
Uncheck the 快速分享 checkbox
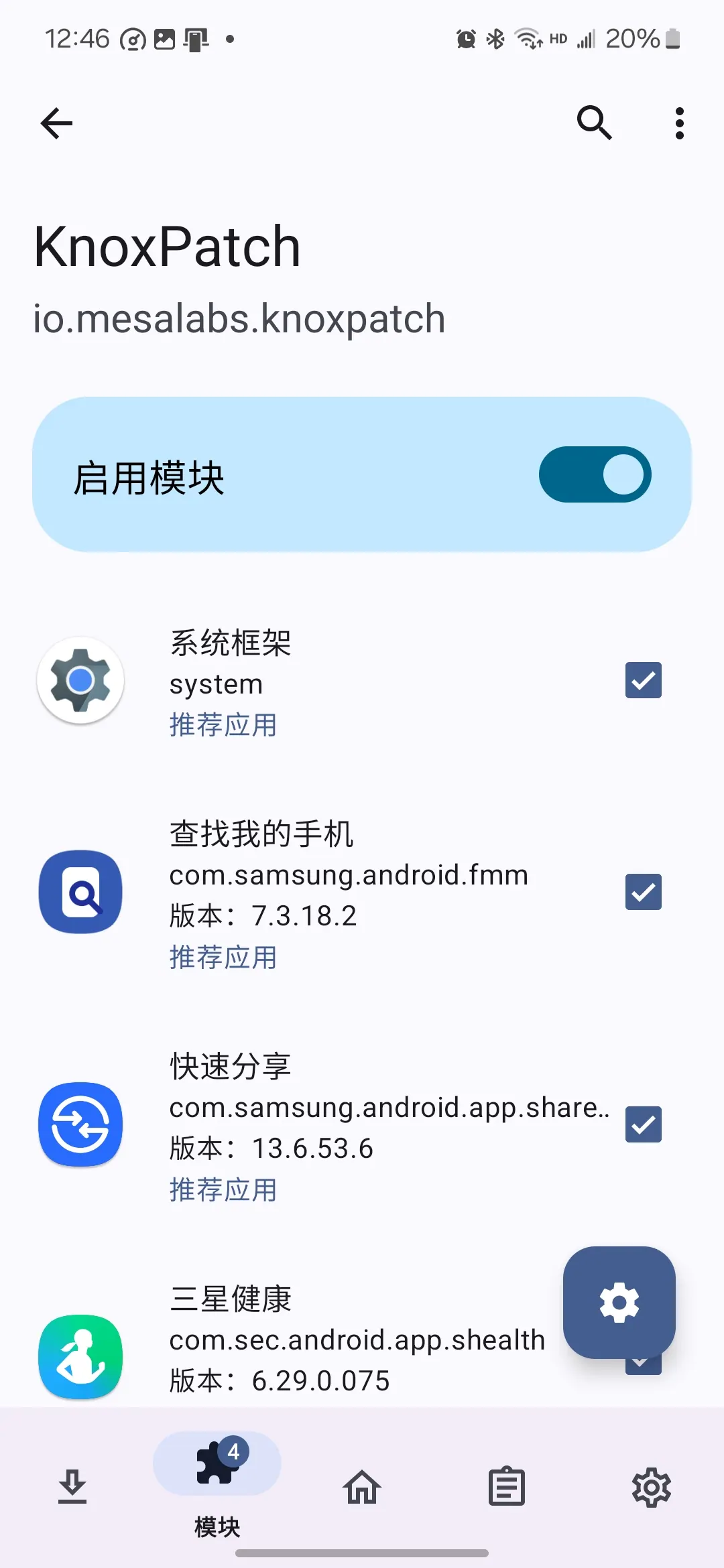(643, 1124)
